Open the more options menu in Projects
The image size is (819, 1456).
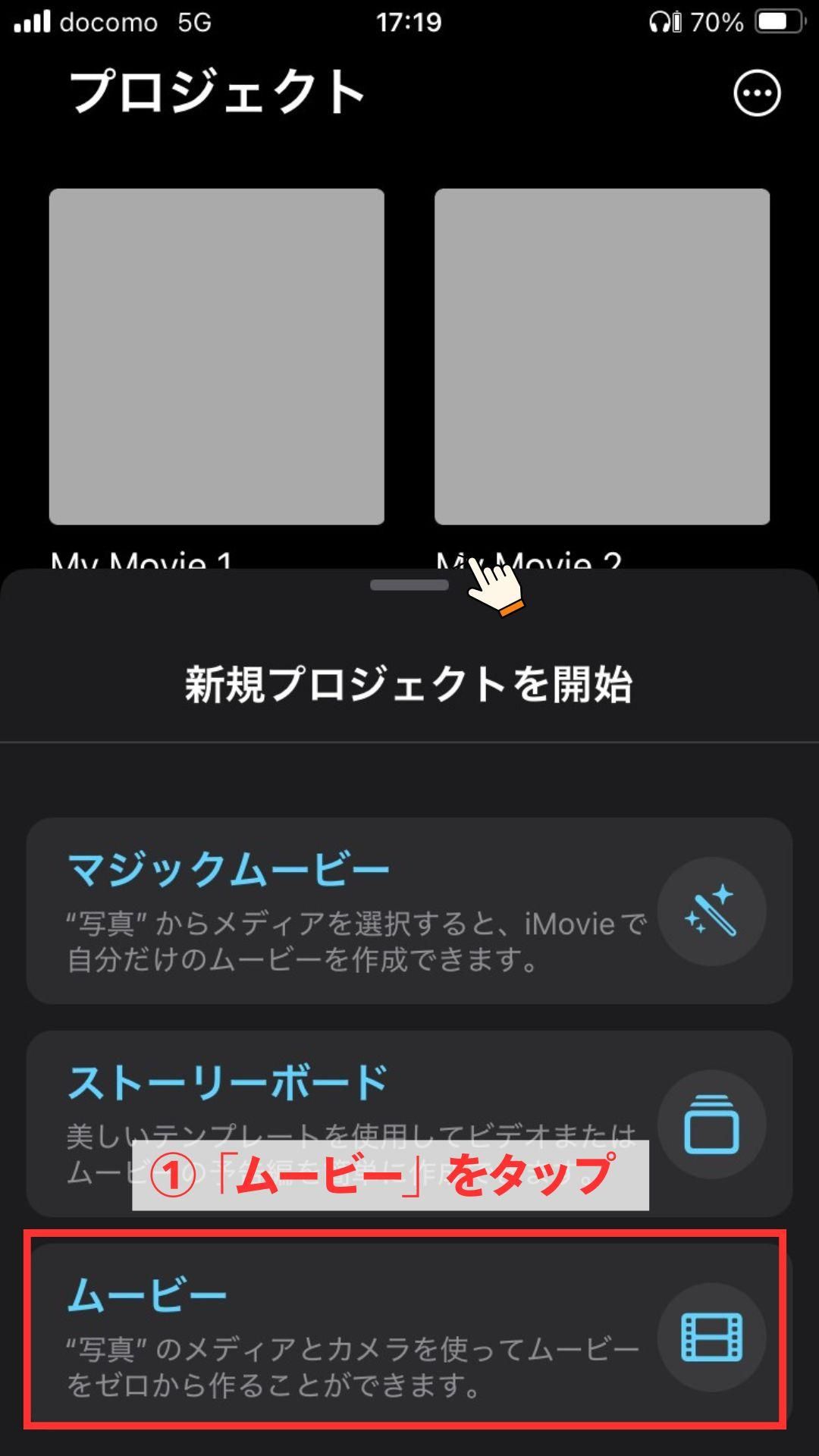pos(756,93)
